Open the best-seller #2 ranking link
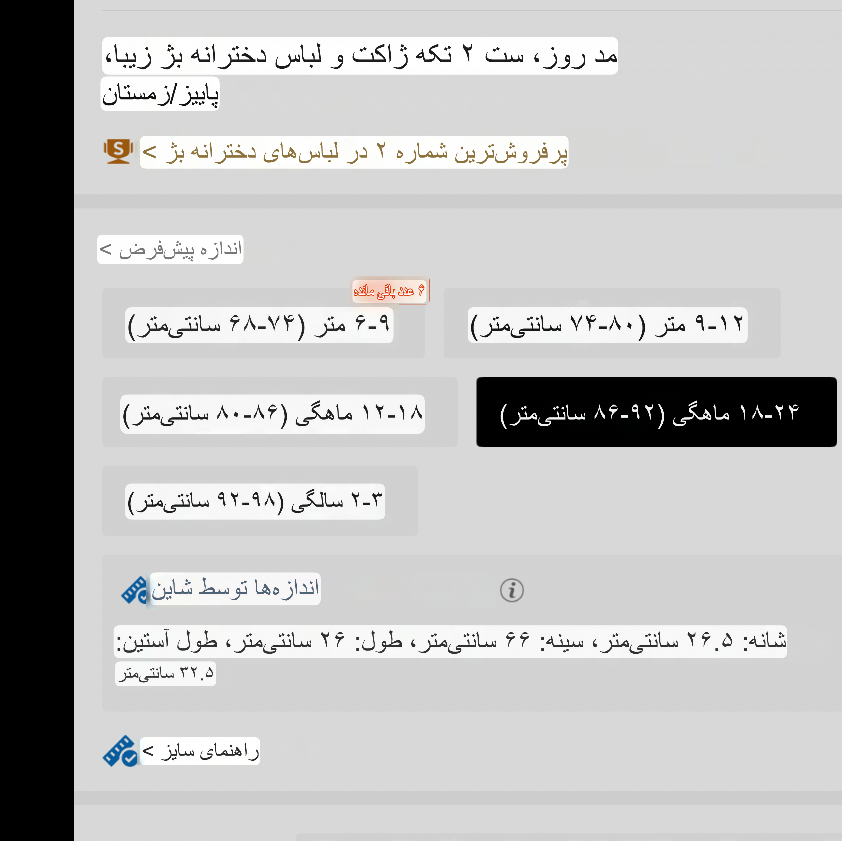This screenshot has width=842, height=841. 354,153
